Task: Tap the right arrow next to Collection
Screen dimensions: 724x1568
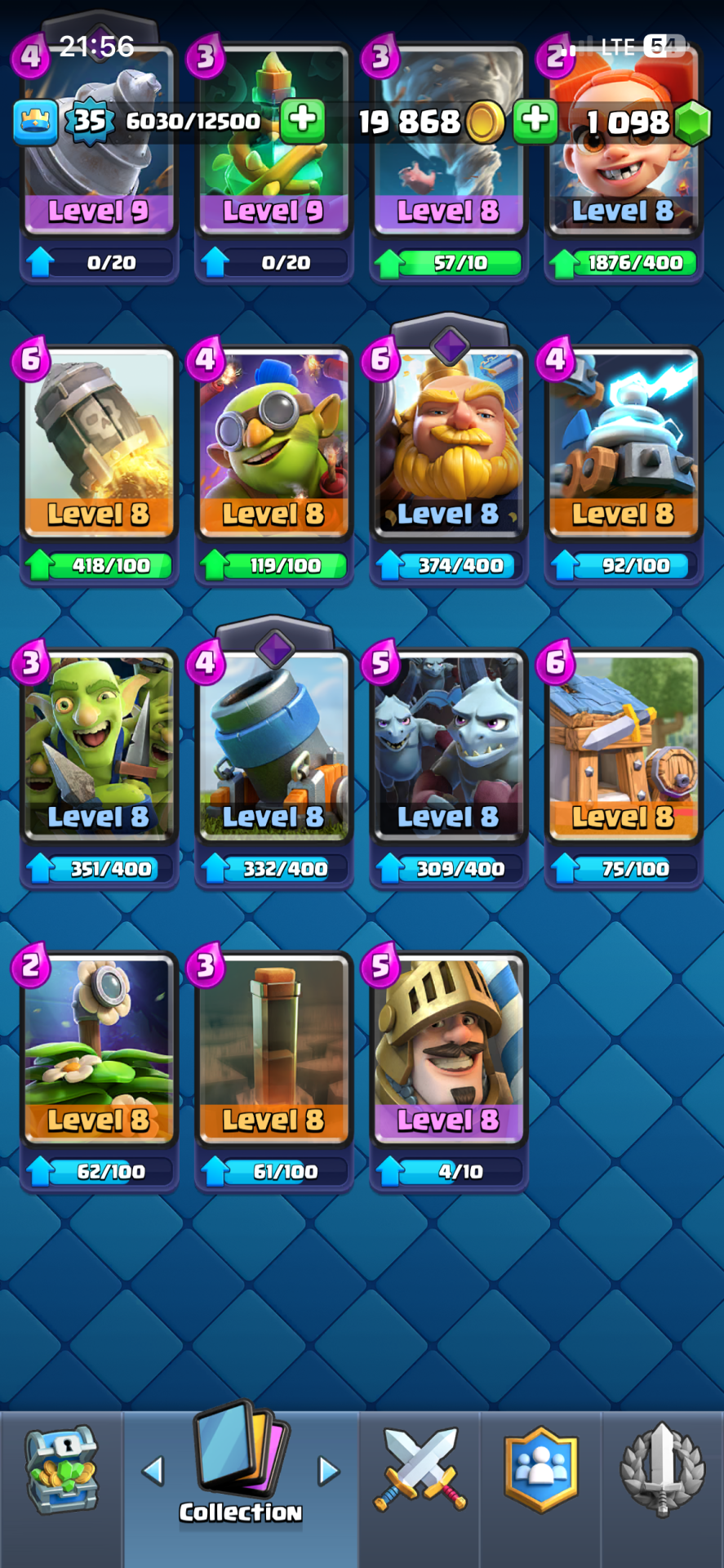Action: click(x=328, y=1471)
